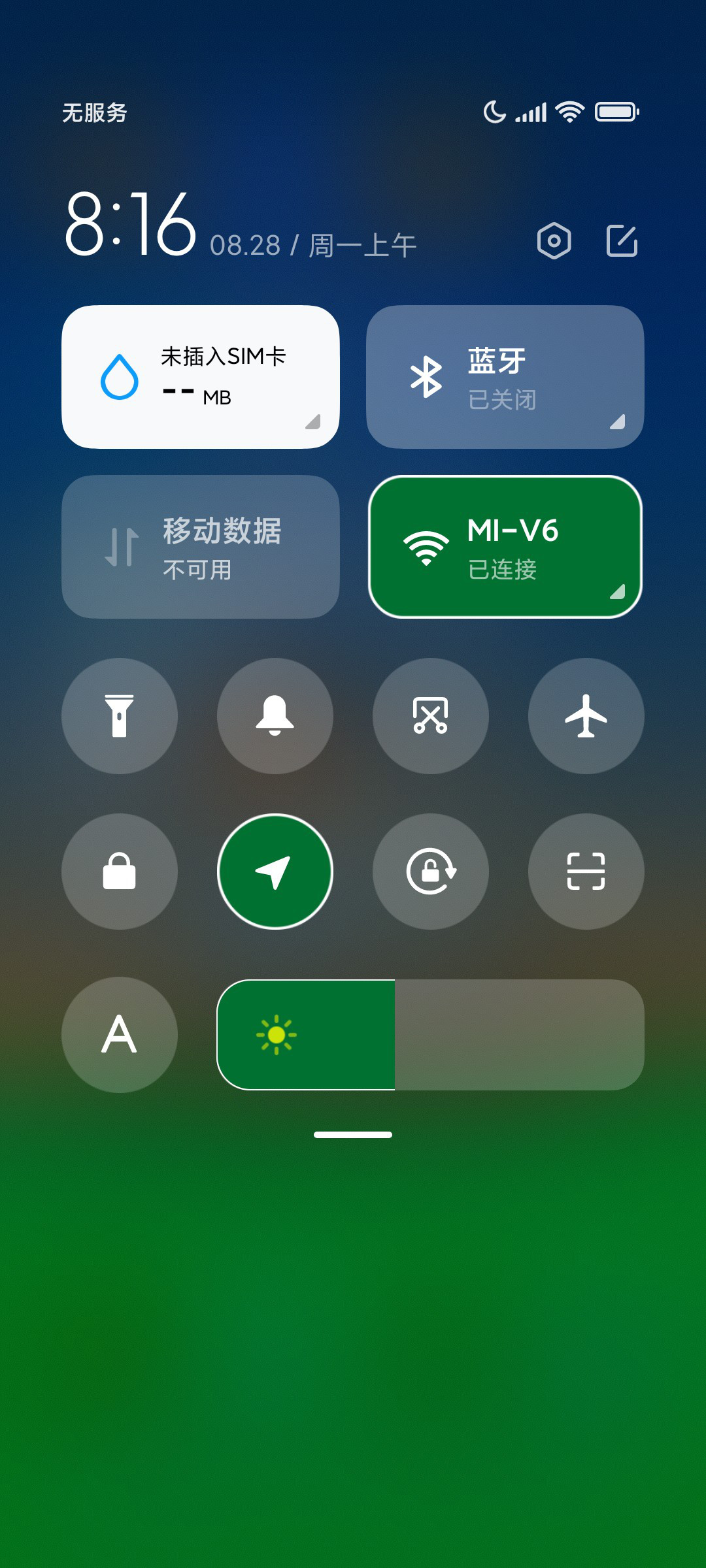Open settings via the hexagon gear icon
The image size is (706, 1568).
point(554,240)
